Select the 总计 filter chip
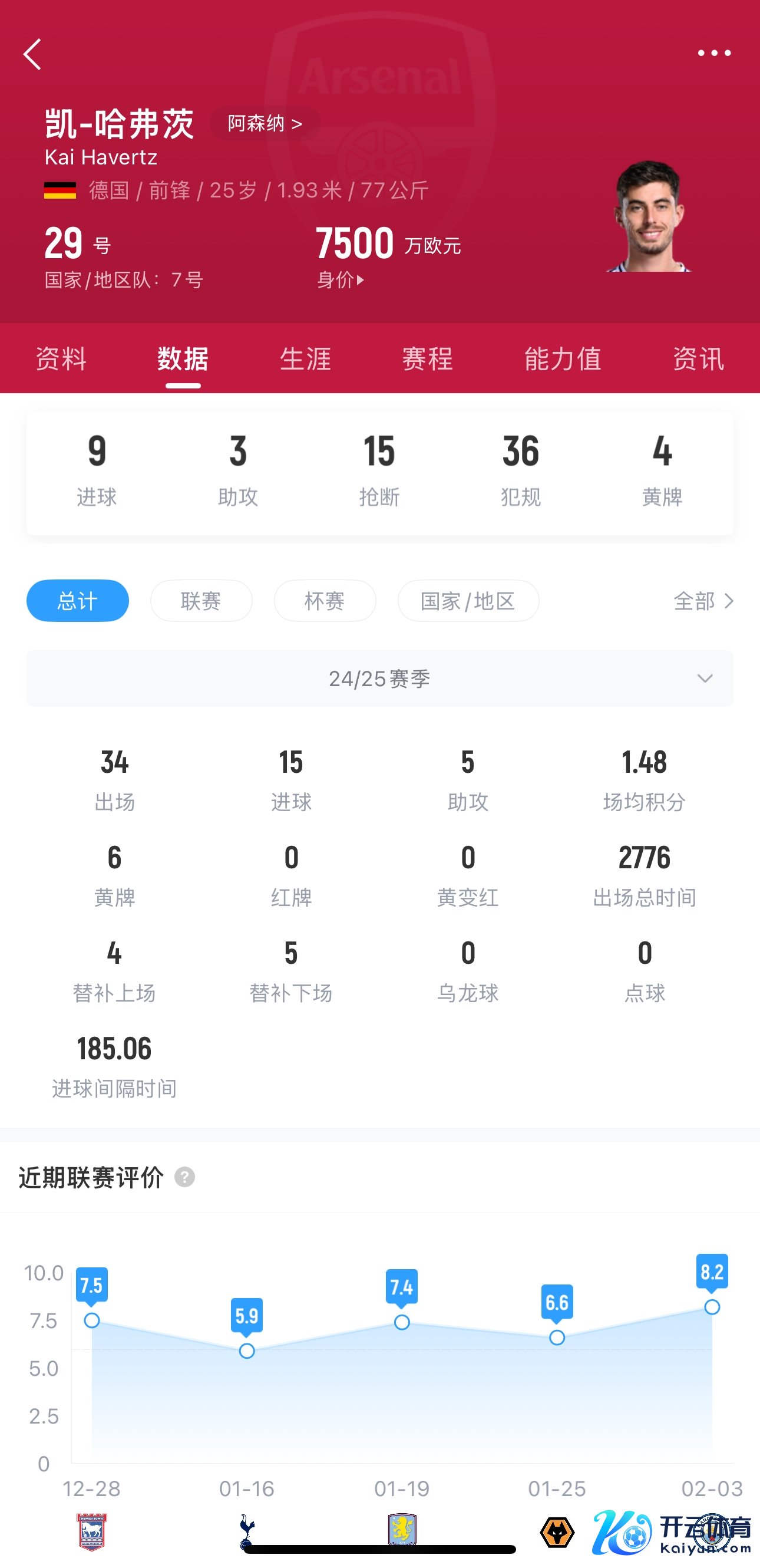Image resolution: width=760 pixels, height=1568 pixels. pos(78,601)
